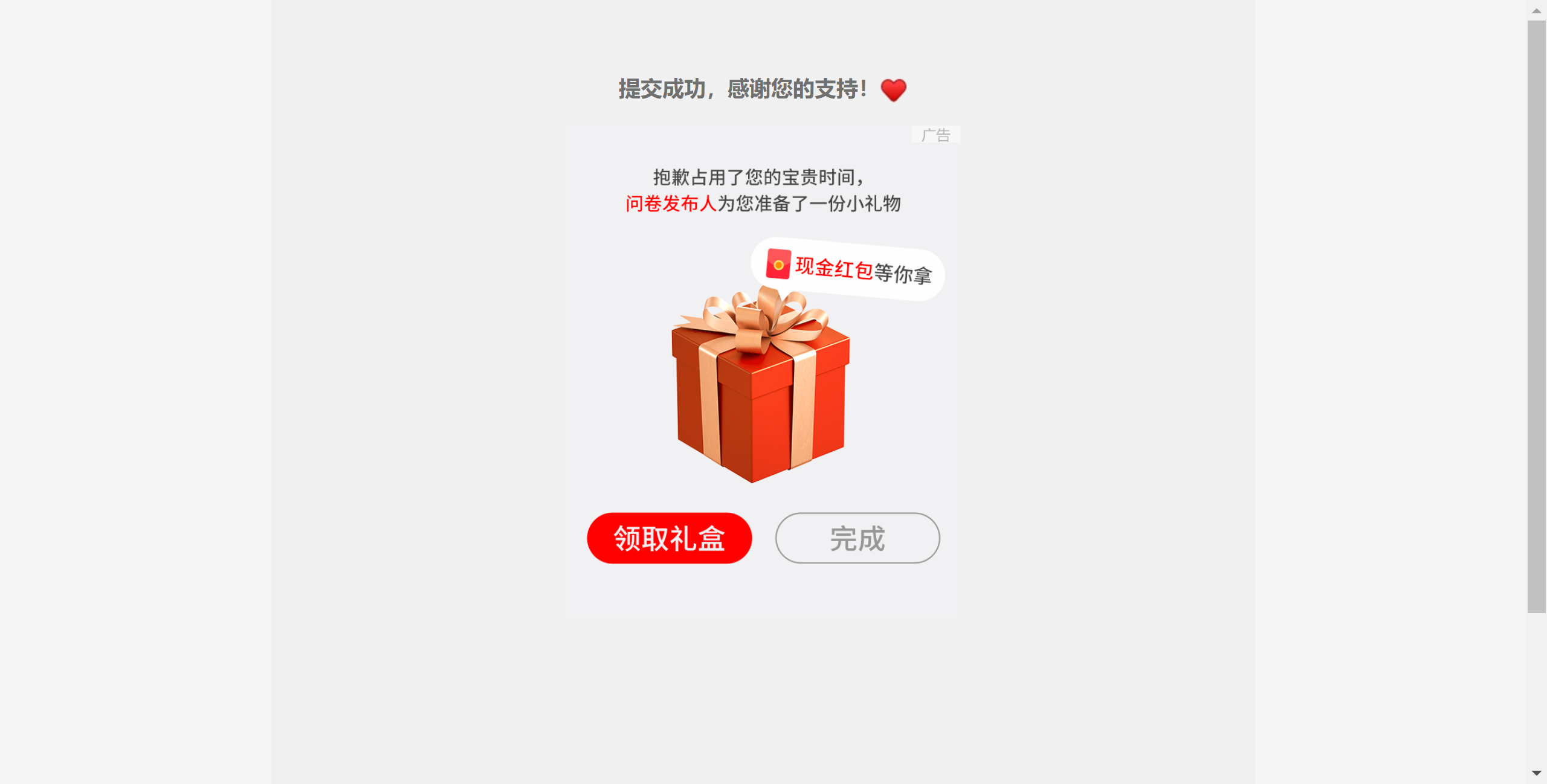Viewport: 1547px width, 784px height.
Task: Tap the 领取礼盒 button
Action: pos(669,538)
